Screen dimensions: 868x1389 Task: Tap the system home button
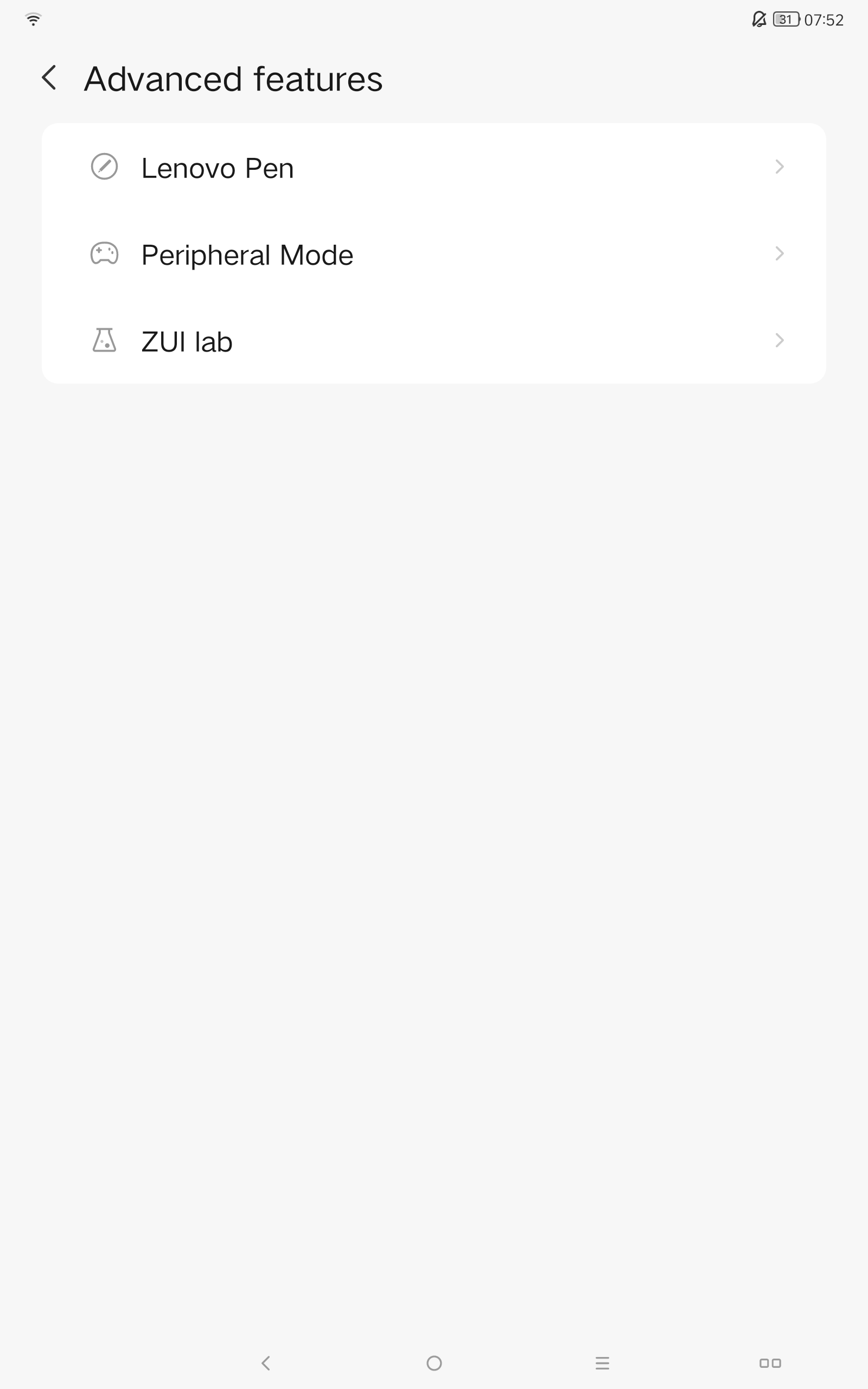434,1362
